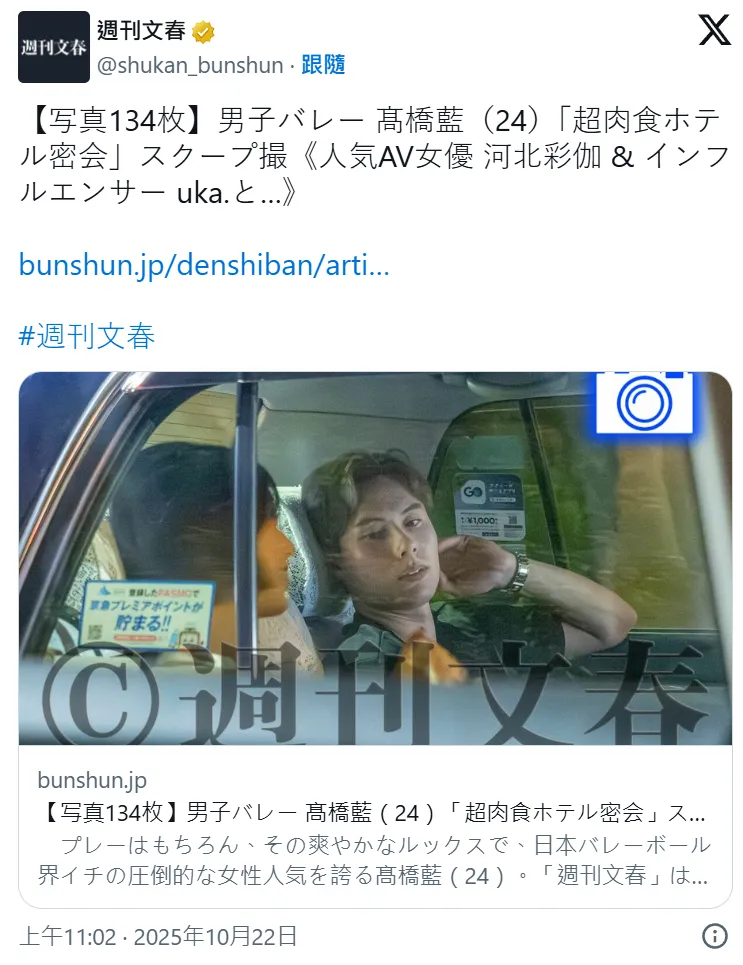View the post timestamp 上午11:02 link
This screenshot has height=965, width=743.
[x=158, y=936]
